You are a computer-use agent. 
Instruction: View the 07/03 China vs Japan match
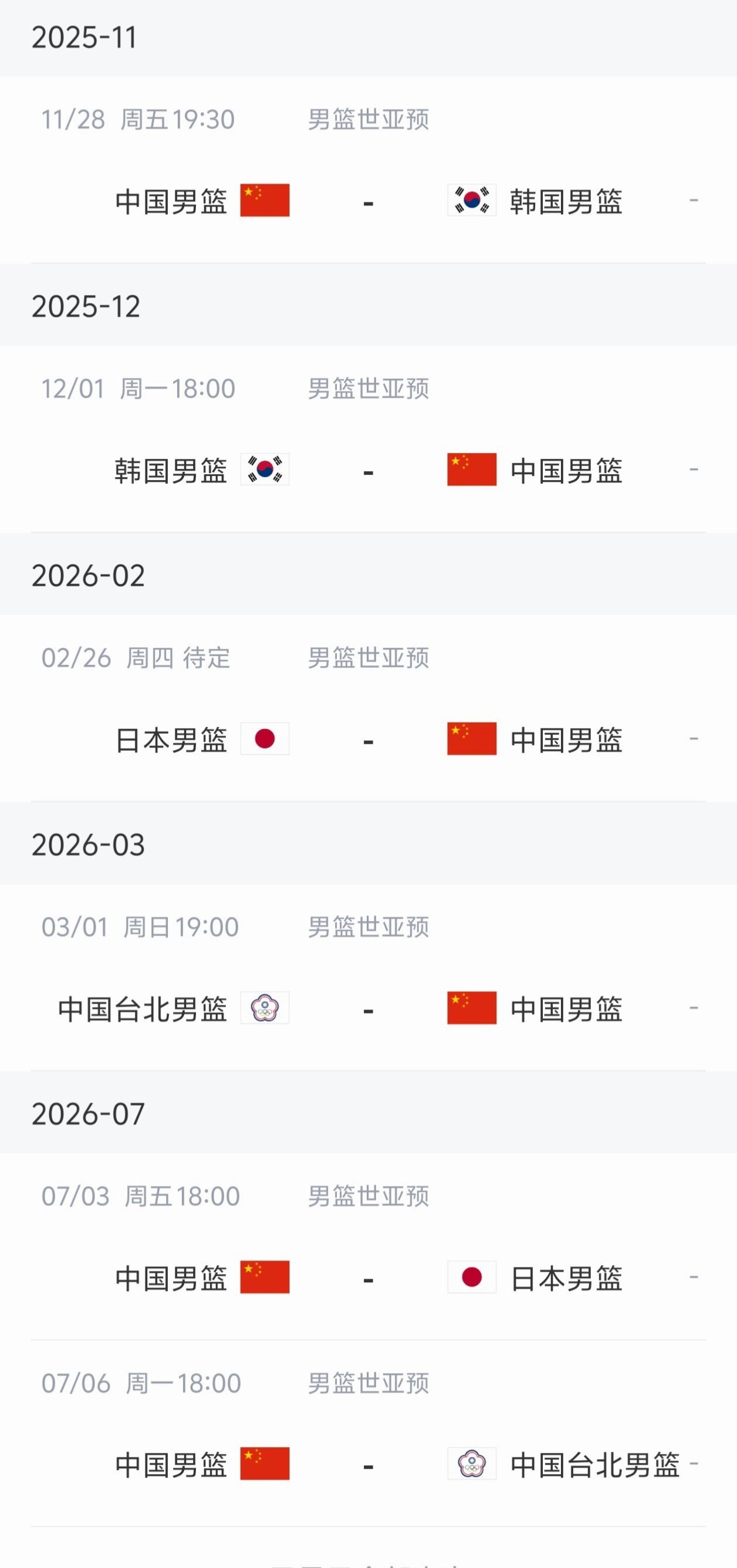pos(368,1278)
